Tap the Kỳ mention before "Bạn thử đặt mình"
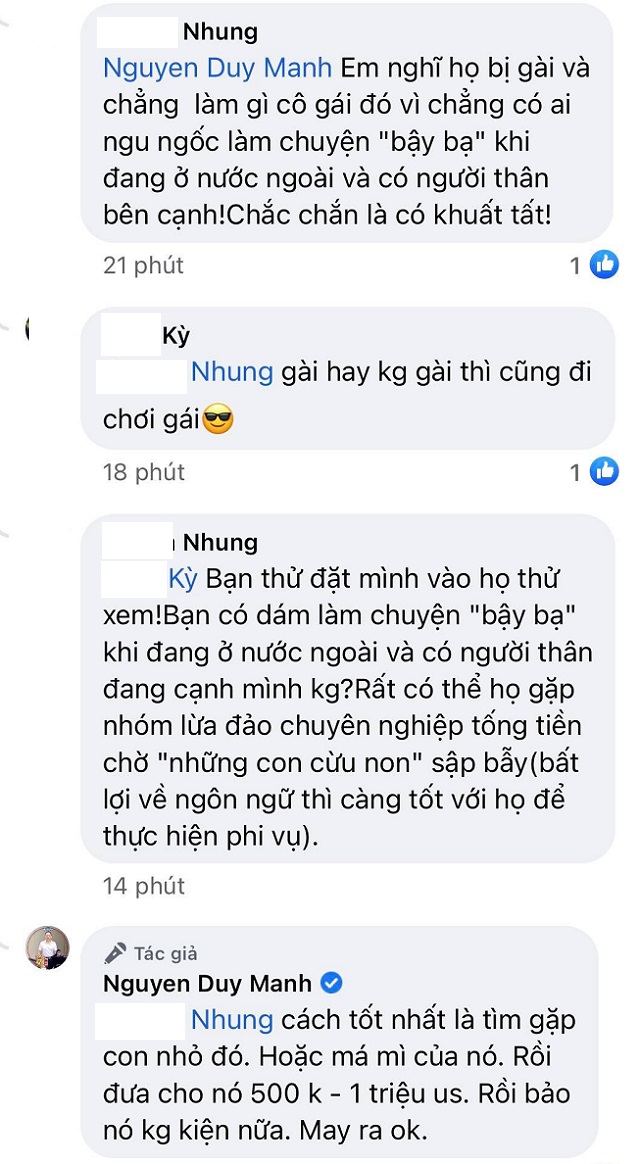Image resolution: width=640 pixels, height=1164 pixels. pyautogui.click(x=186, y=579)
